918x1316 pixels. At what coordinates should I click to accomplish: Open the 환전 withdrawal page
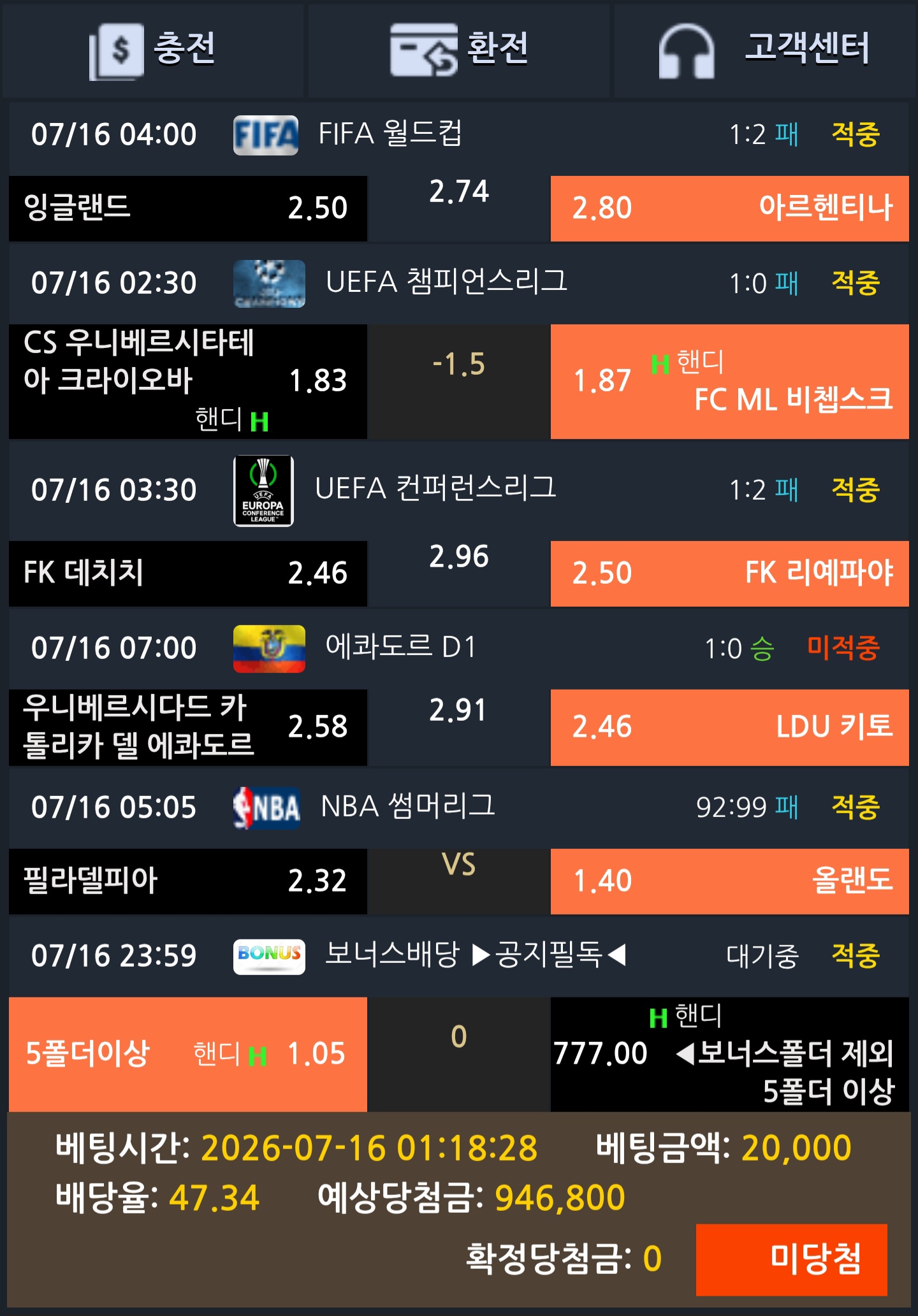(x=459, y=51)
